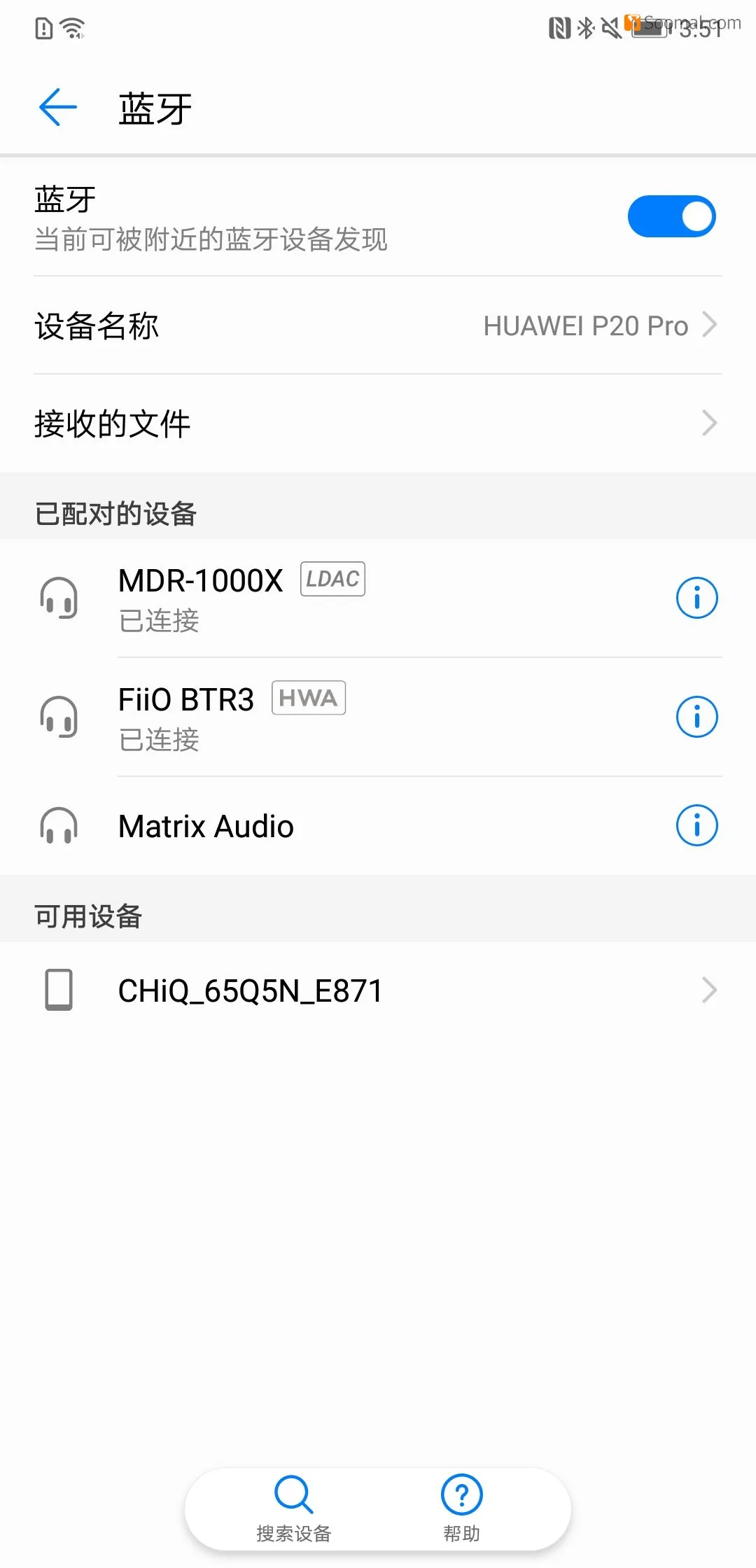Pair with CHiQ_65Q5N_E871
756x1568 pixels.
coord(378,990)
